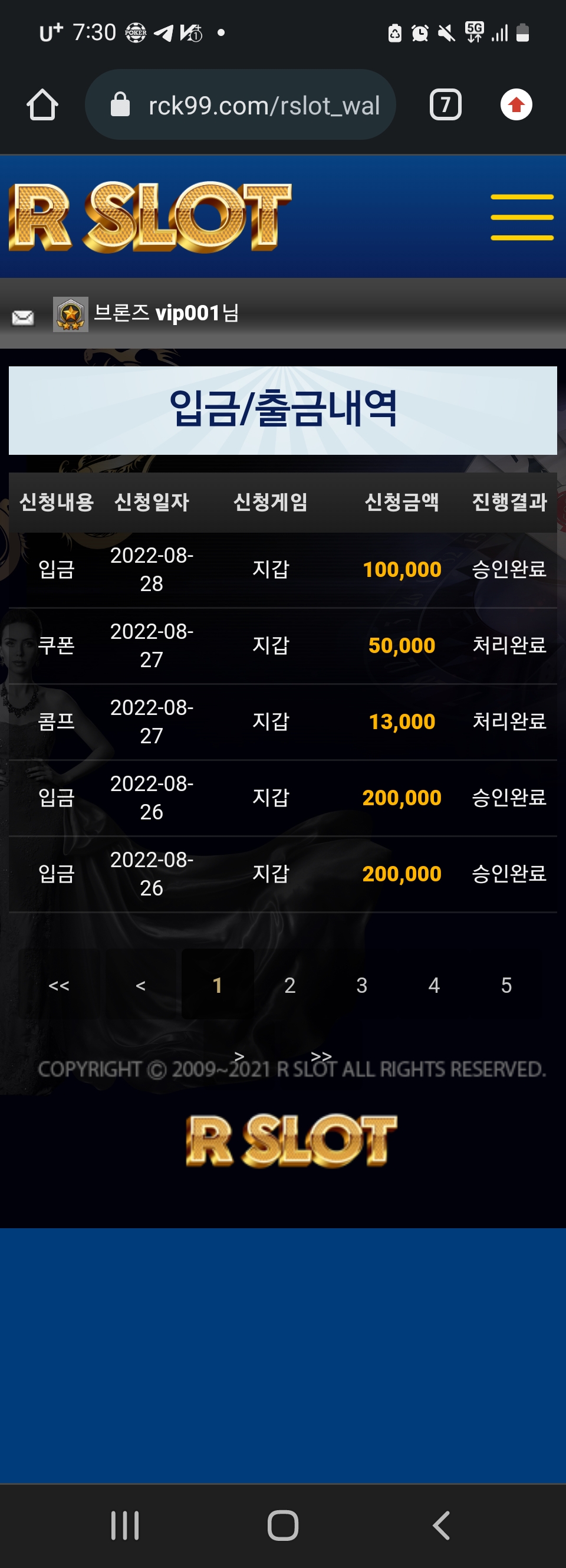Go to page 5 of history
Screen dimensions: 566x1568
[506, 985]
